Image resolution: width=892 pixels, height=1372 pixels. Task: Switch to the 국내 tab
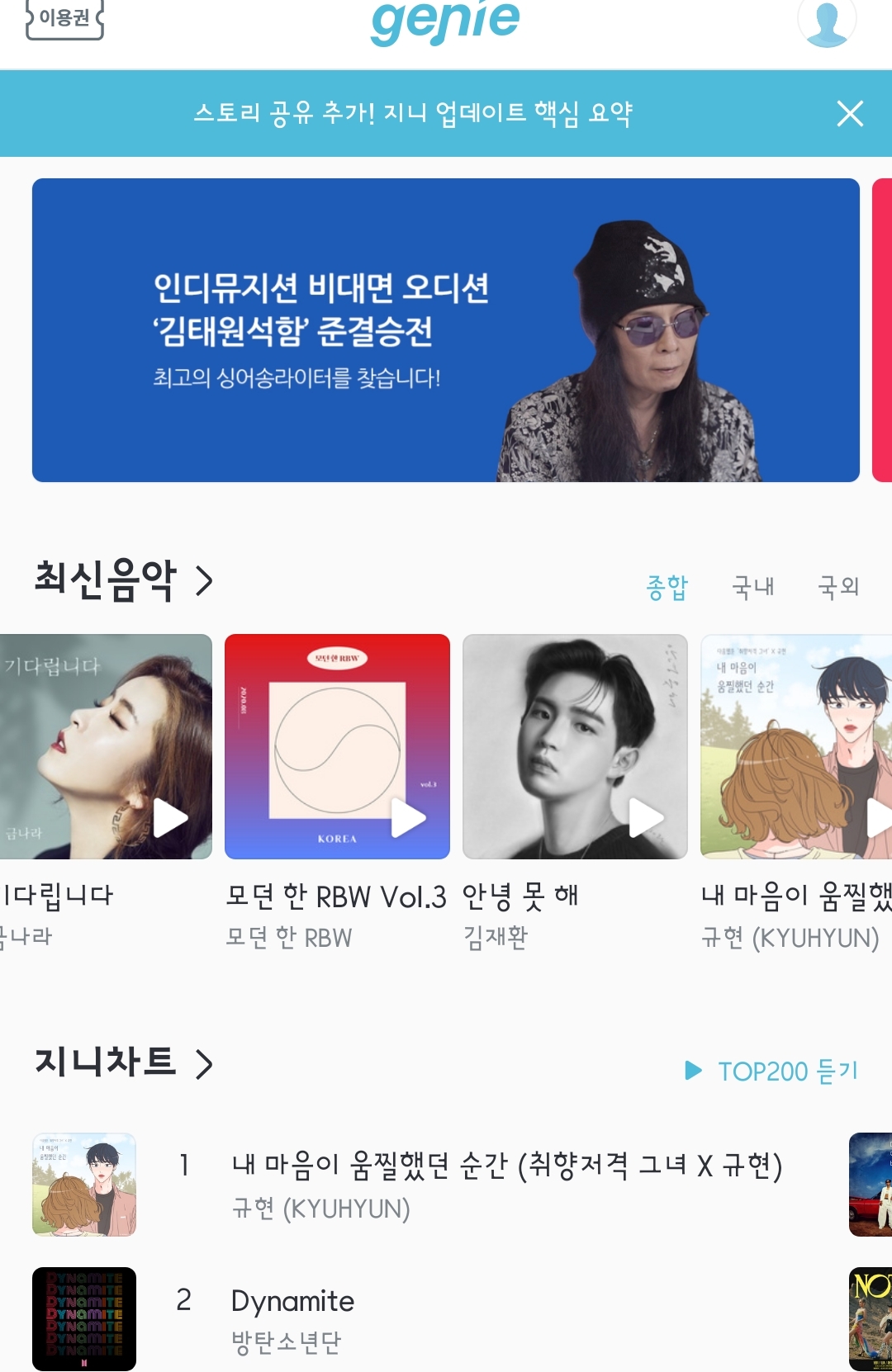(752, 587)
